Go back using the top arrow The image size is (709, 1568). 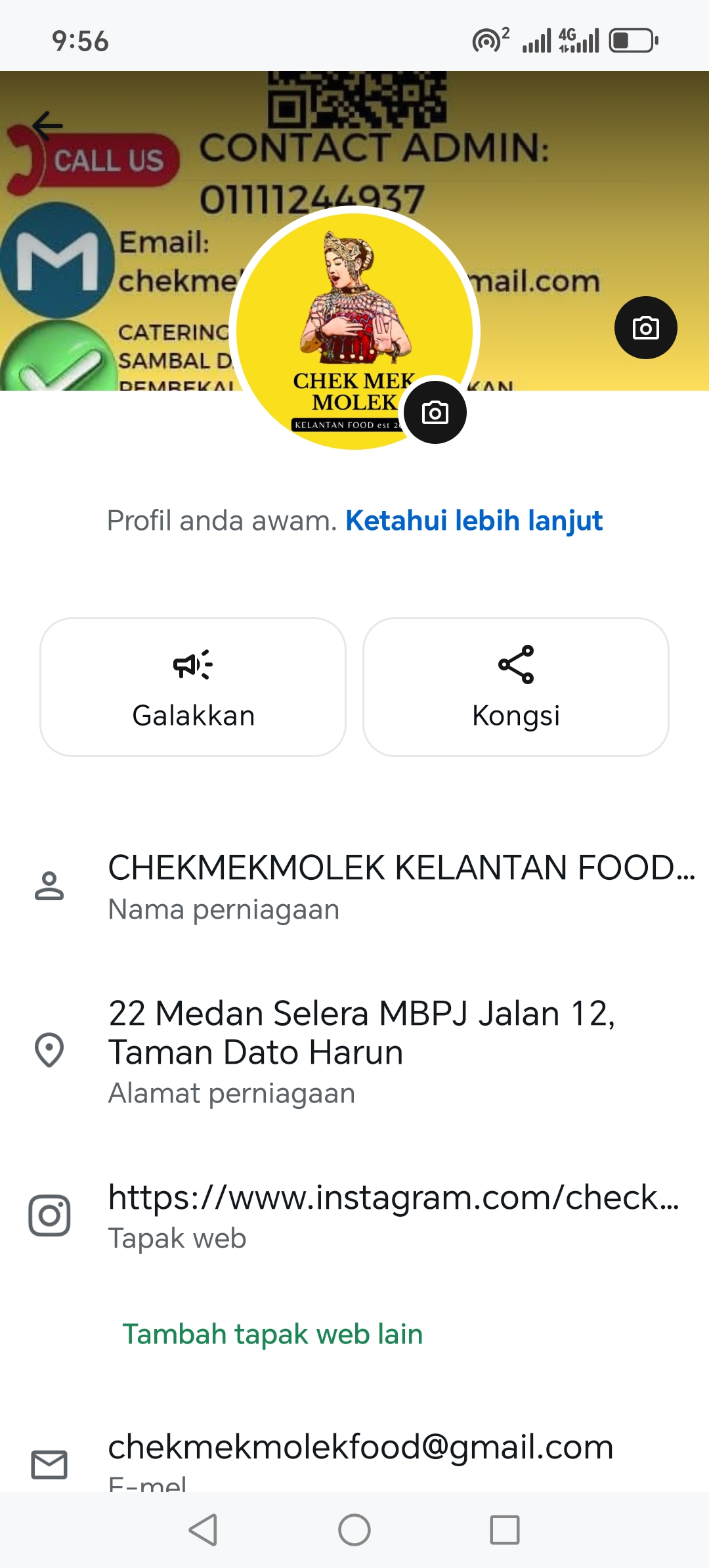point(48,125)
